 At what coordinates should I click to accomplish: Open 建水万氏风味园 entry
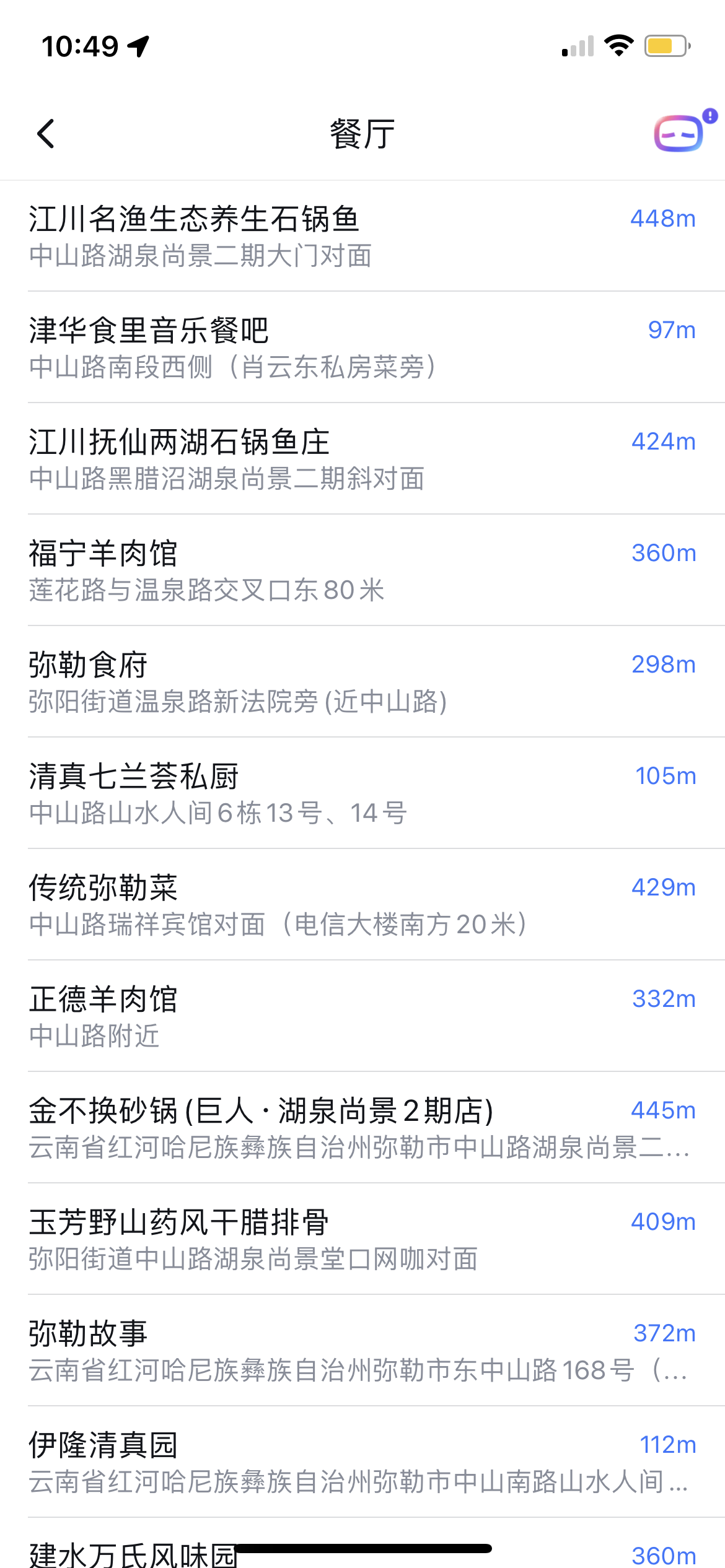[362, 1543]
